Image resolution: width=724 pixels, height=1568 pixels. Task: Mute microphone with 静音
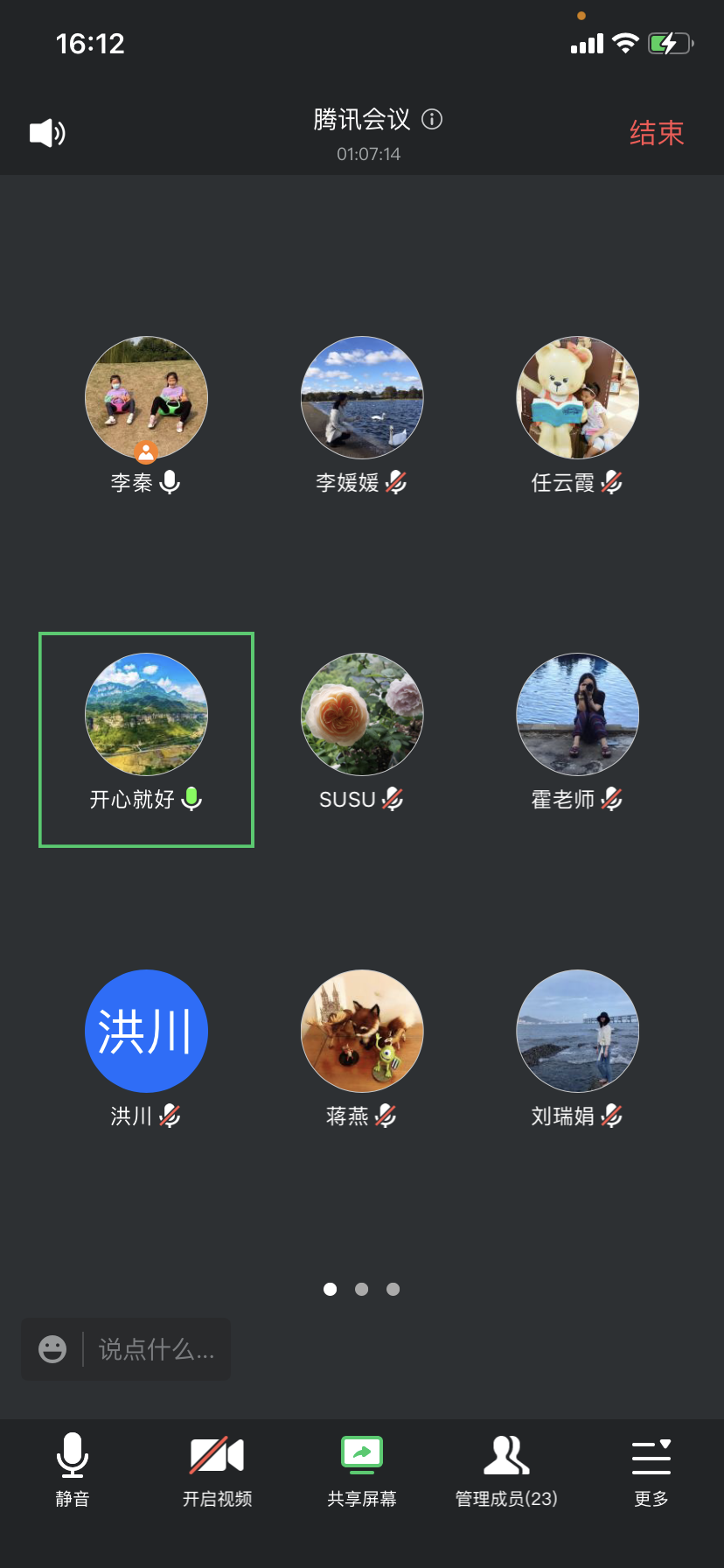(x=73, y=1470)
